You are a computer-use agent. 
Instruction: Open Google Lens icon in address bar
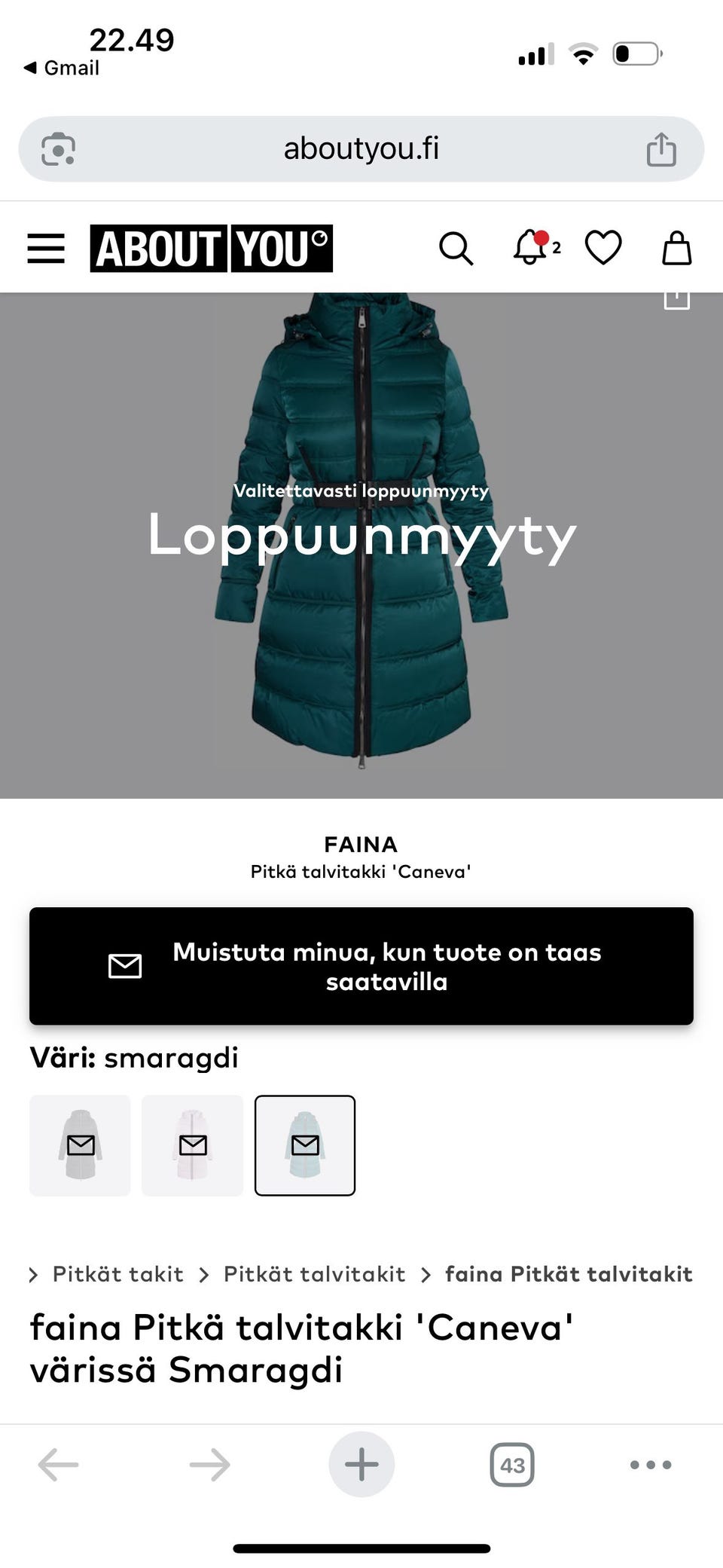coord(58,148)
